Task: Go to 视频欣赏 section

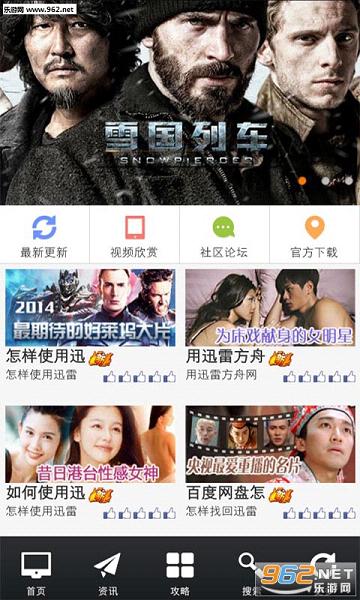Action: click(x=134, y=235)
